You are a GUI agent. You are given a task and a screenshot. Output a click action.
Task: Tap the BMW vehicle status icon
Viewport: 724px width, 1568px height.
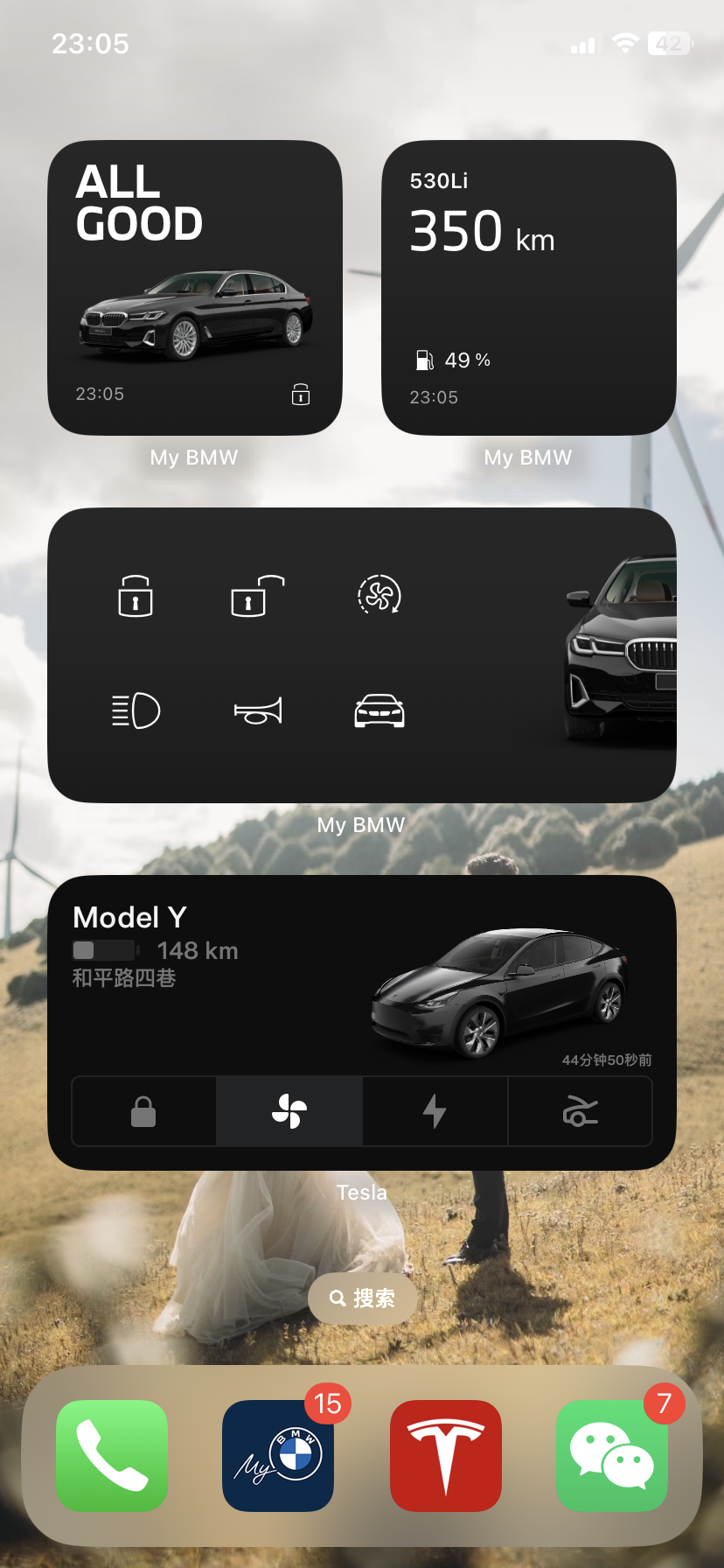tap(379, 710)
